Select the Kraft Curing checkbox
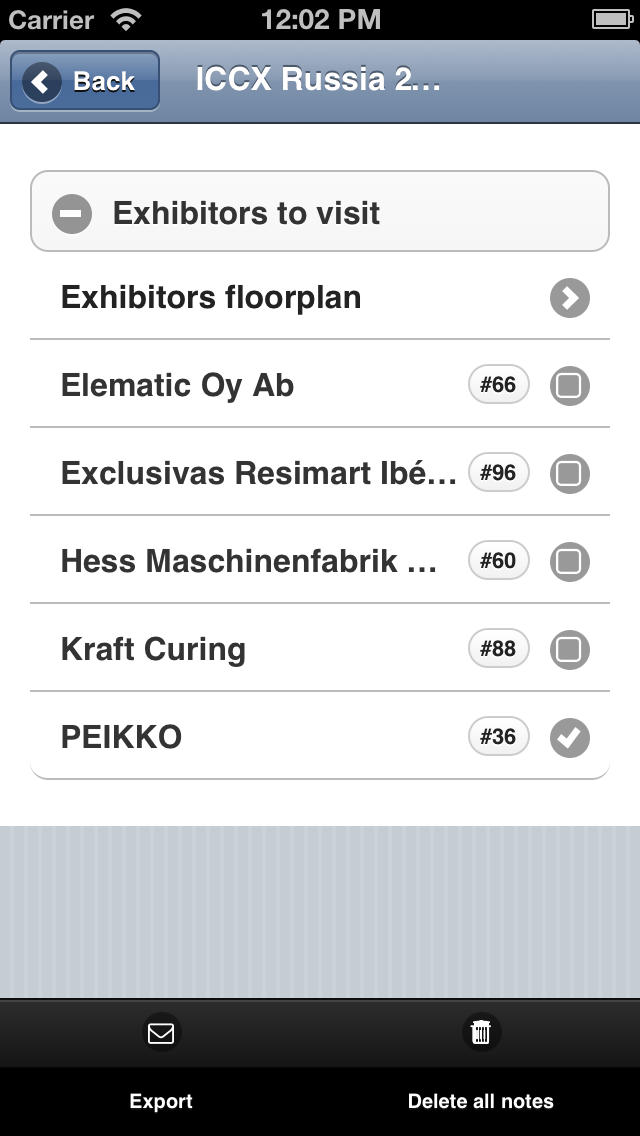 click(x=570, y=650)
